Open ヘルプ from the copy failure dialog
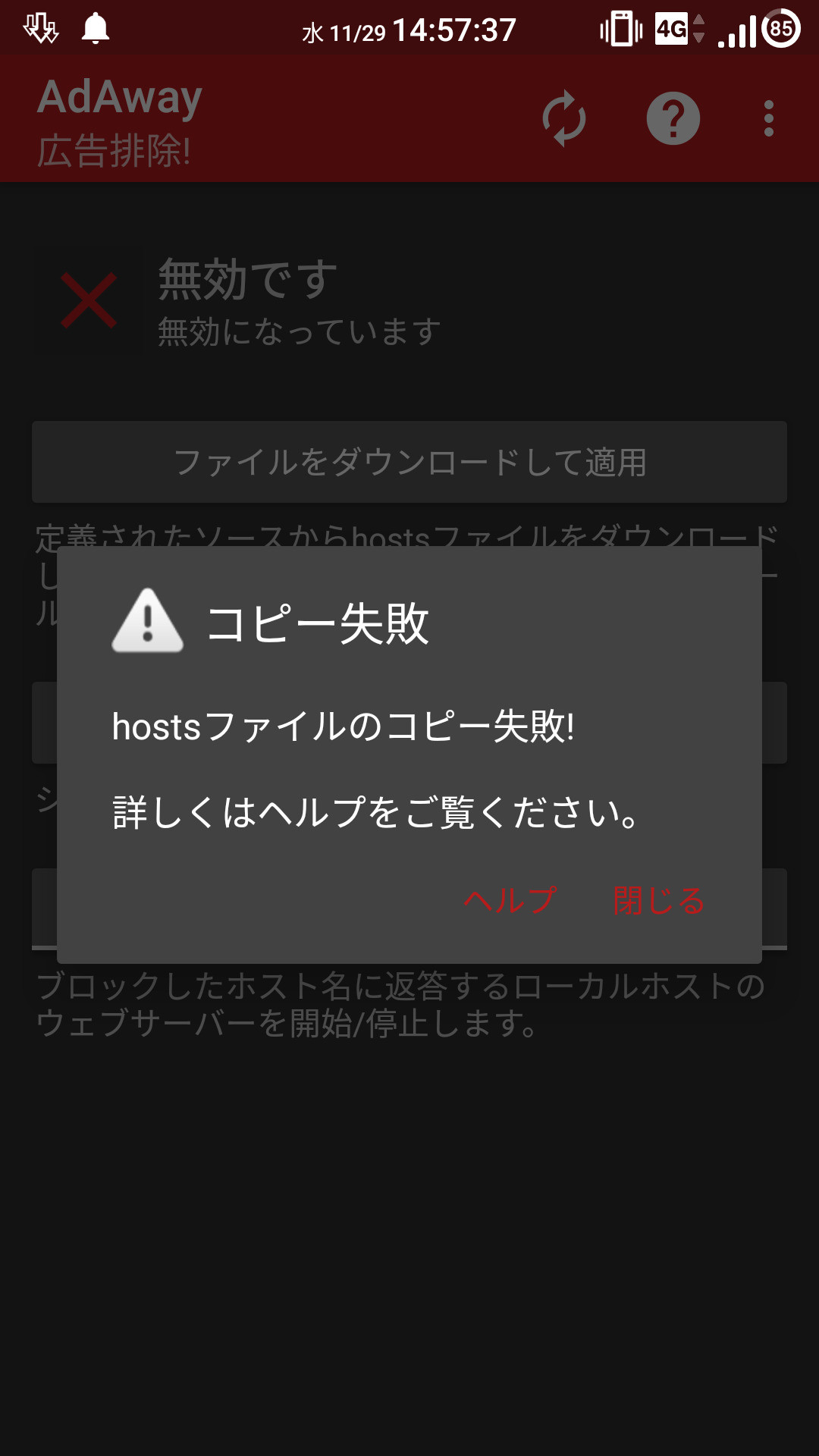 (x=510, y=901)
